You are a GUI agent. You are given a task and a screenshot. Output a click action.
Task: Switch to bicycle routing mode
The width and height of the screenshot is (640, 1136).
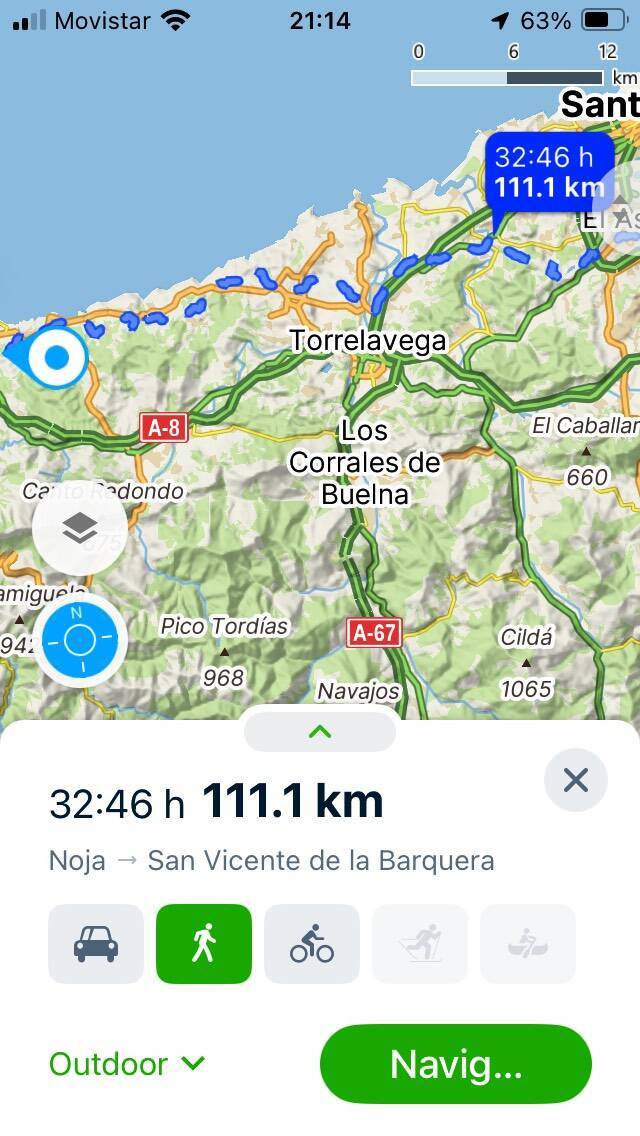coord(312,944)
